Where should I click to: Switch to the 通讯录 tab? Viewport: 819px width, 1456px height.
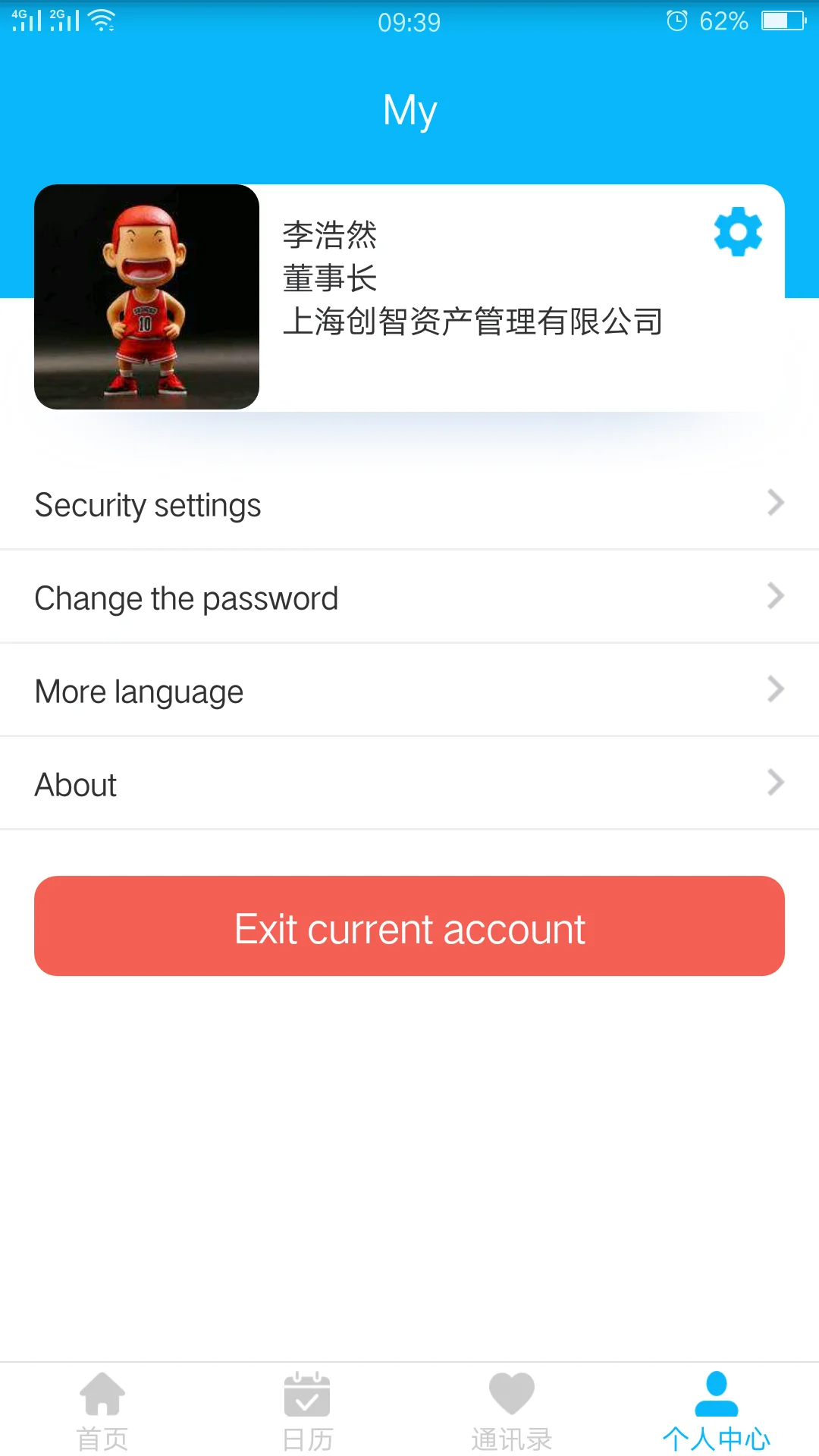512,1410
